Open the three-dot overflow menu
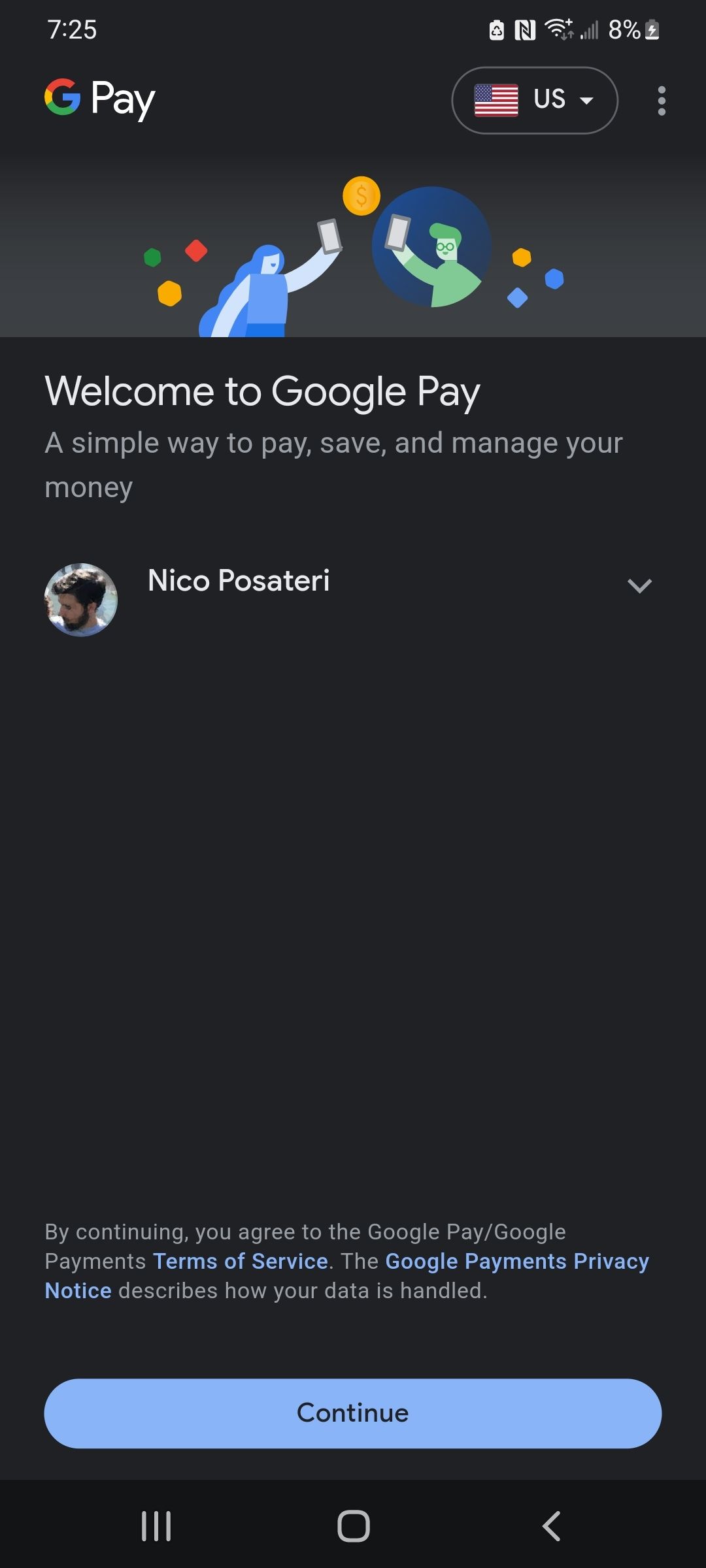The height and width of the screenshot is (1568, 706). [x=662, y=99]
